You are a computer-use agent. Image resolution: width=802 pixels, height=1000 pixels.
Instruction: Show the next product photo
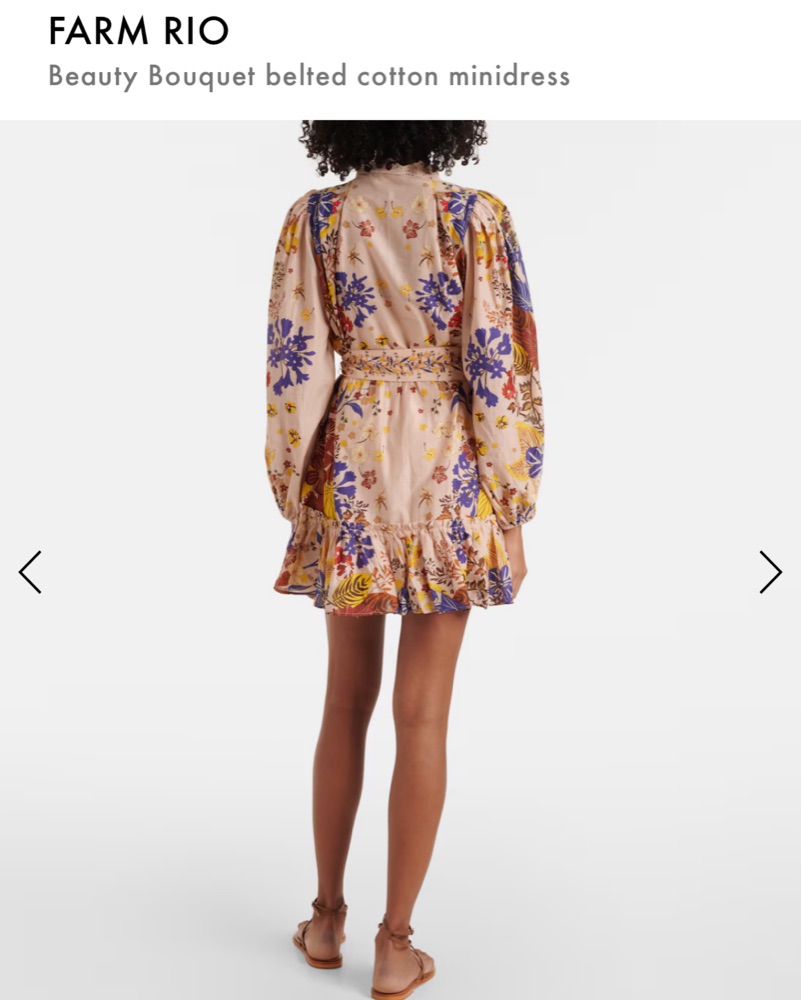pos(770,572)
